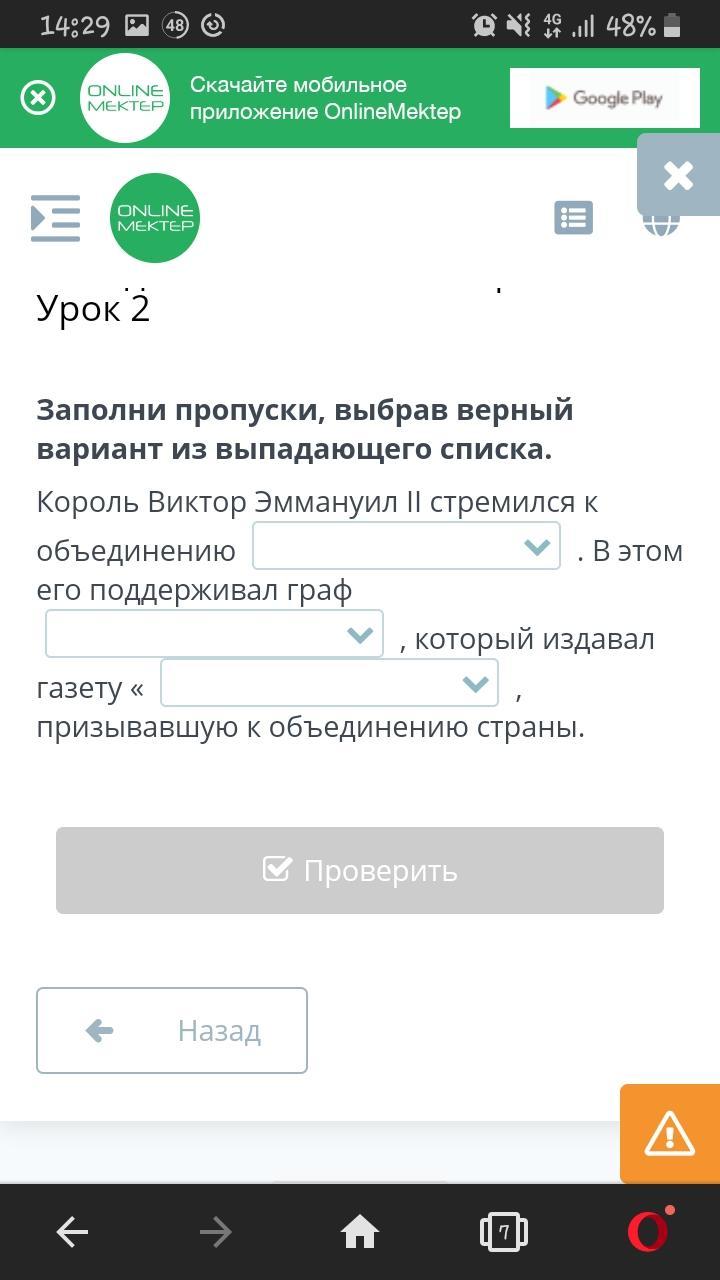This screenshot has height=1280, width=720.
Task: Dismiss the OnlineMektep app download banner
Action: (x=38, y=98)
